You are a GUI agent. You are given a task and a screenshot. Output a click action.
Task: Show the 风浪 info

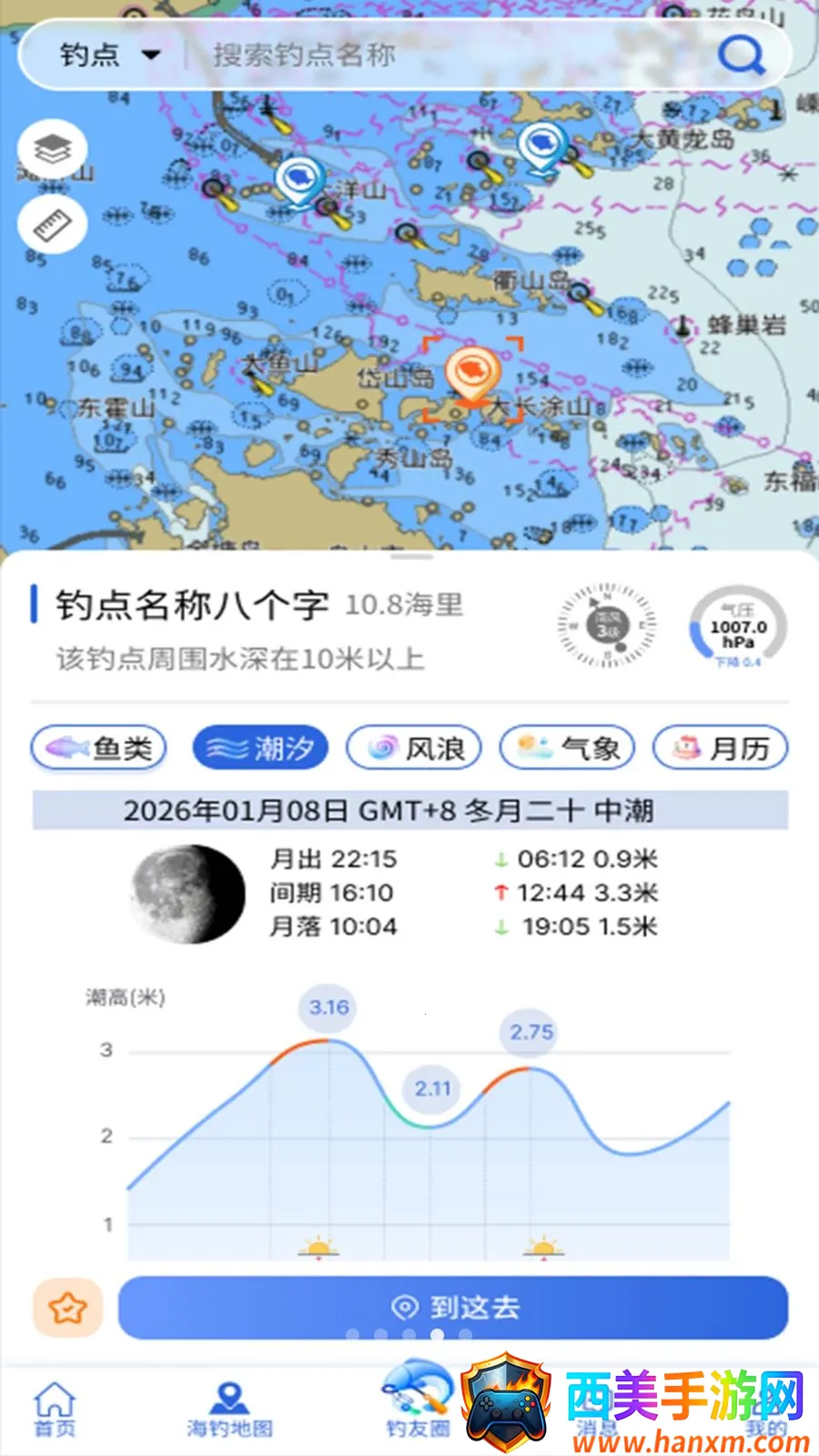click(x=414, y=748)
